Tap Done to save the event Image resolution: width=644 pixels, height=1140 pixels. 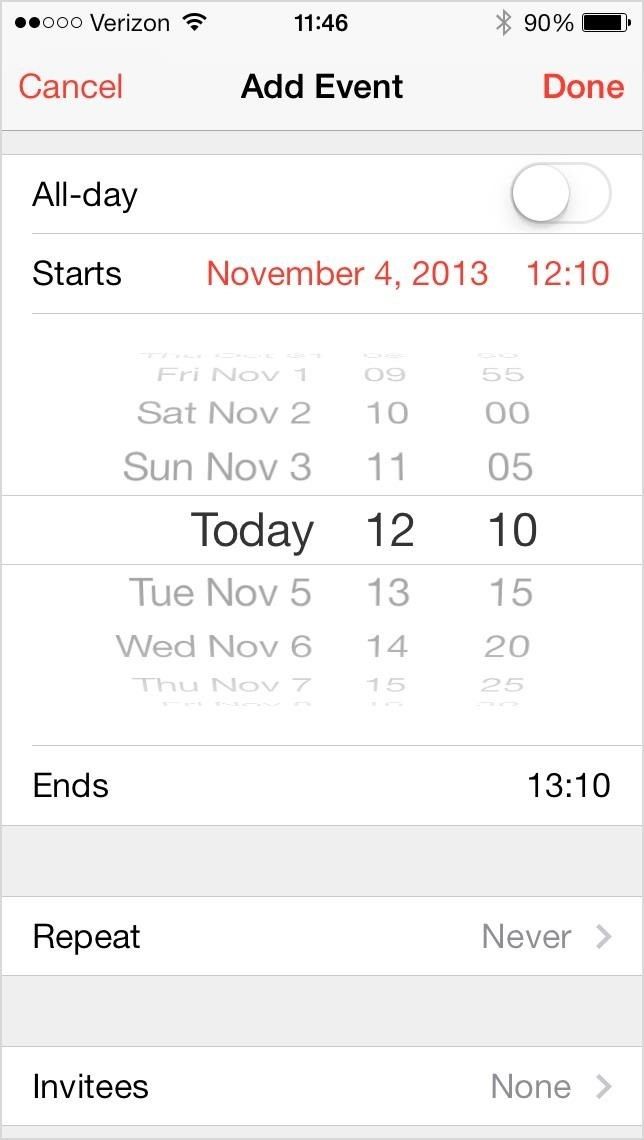pyautogui.click(x=583, y=86)
